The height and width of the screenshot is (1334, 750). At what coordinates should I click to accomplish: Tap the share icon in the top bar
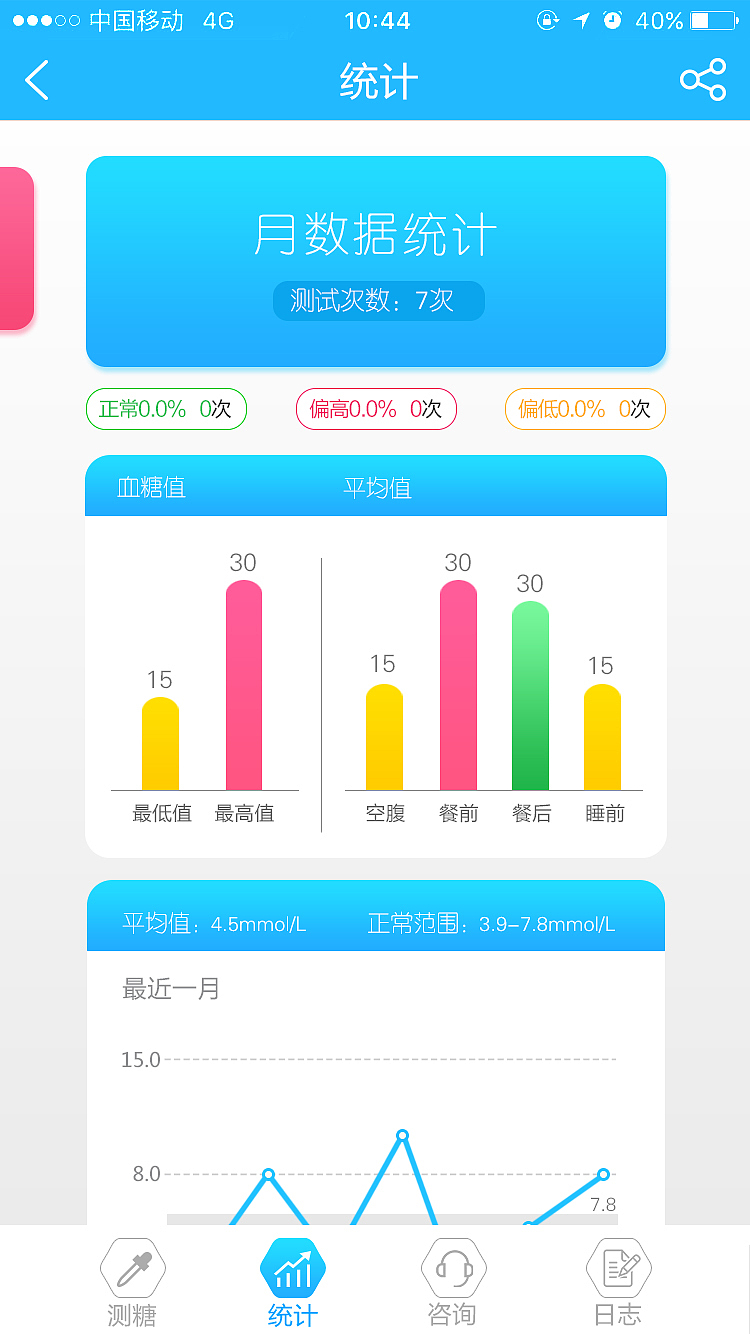click(703, 80)
